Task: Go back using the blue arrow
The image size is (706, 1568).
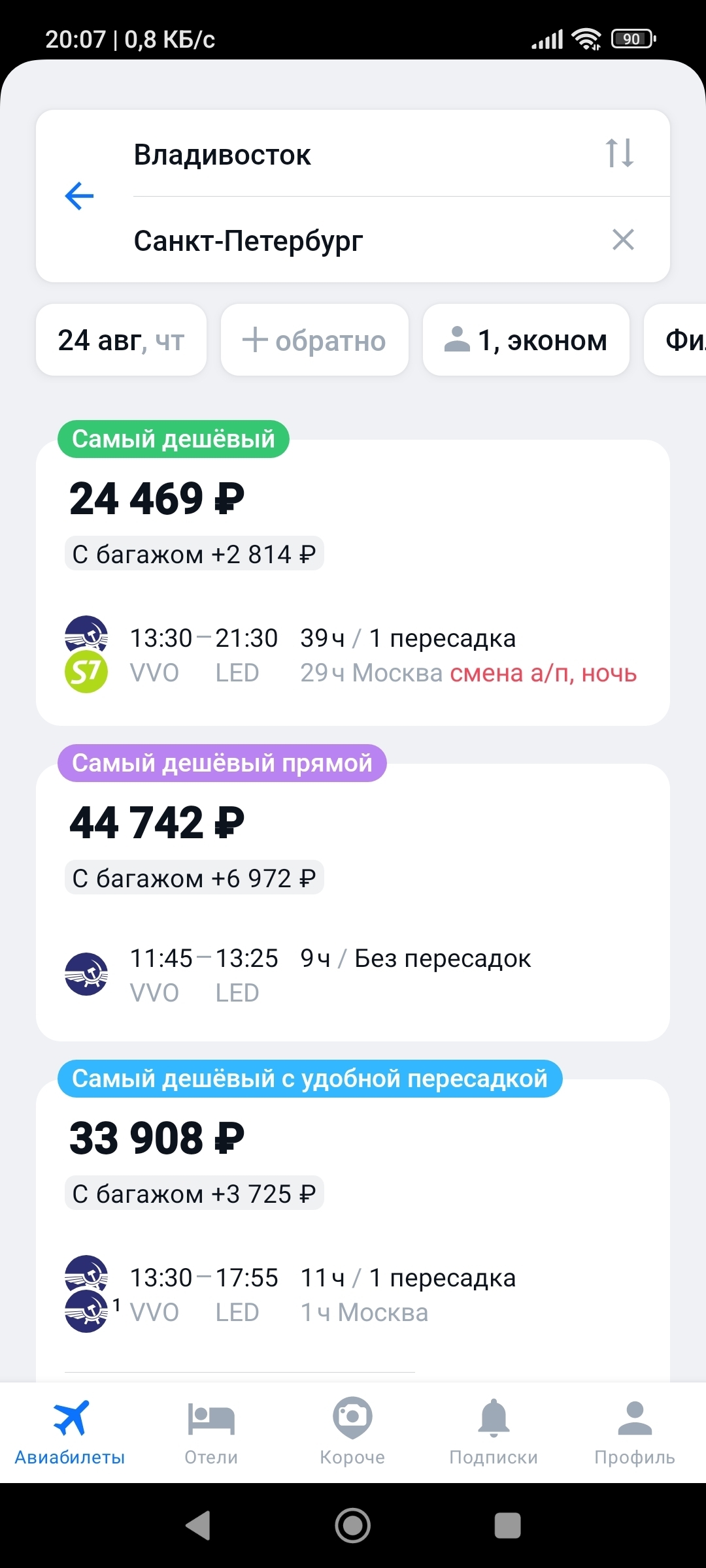Action: [x=80, y=196]
